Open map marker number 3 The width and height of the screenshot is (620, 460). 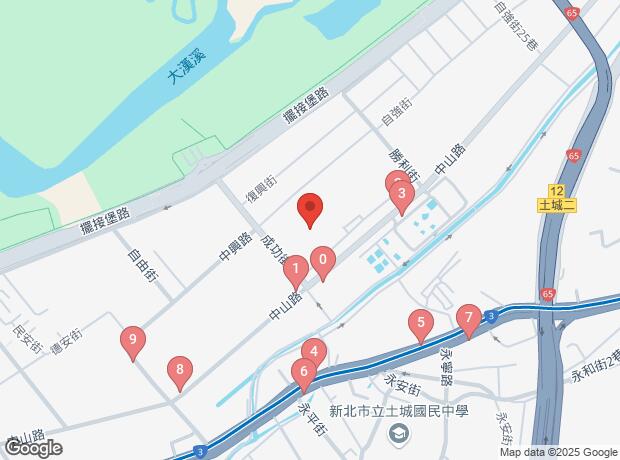(401, 195)
